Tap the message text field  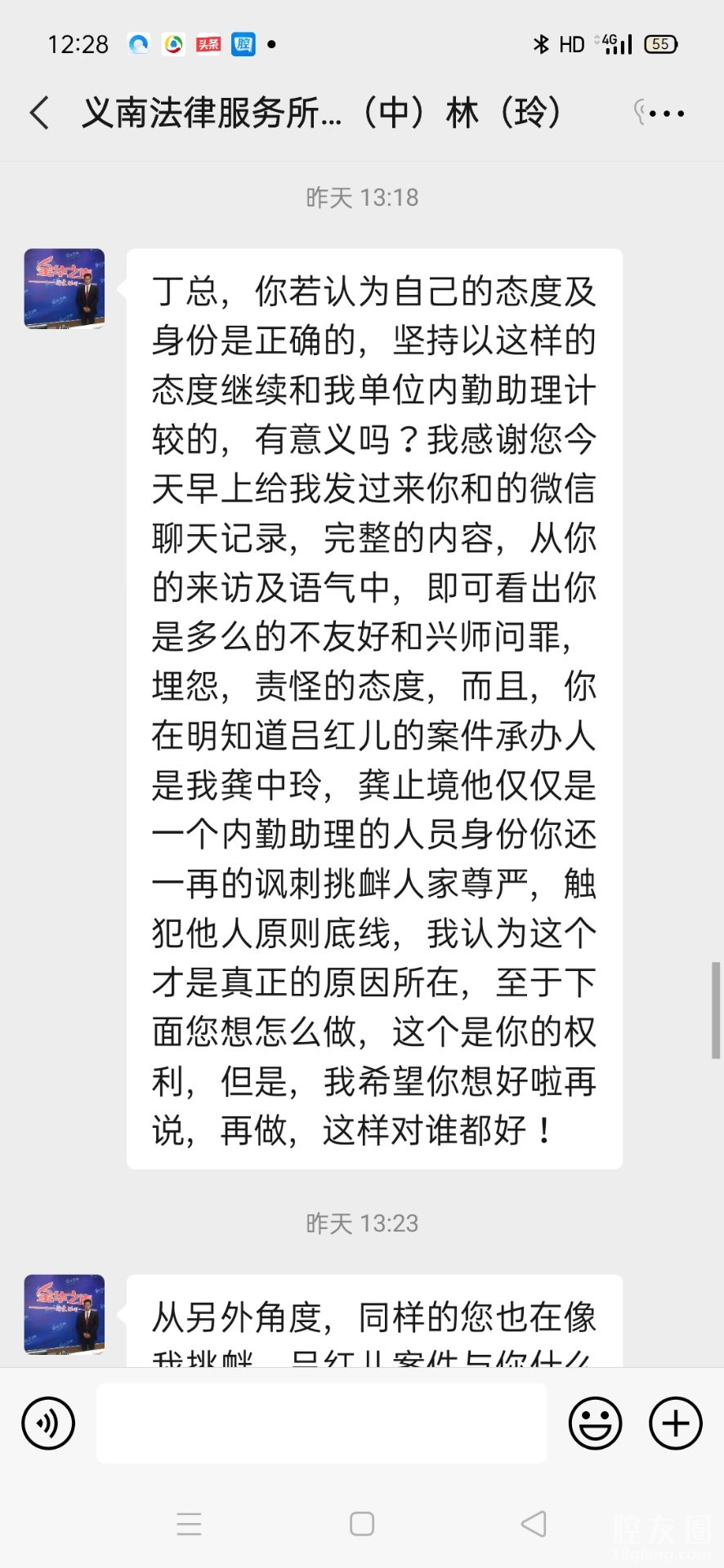(x=321, y=1423)
